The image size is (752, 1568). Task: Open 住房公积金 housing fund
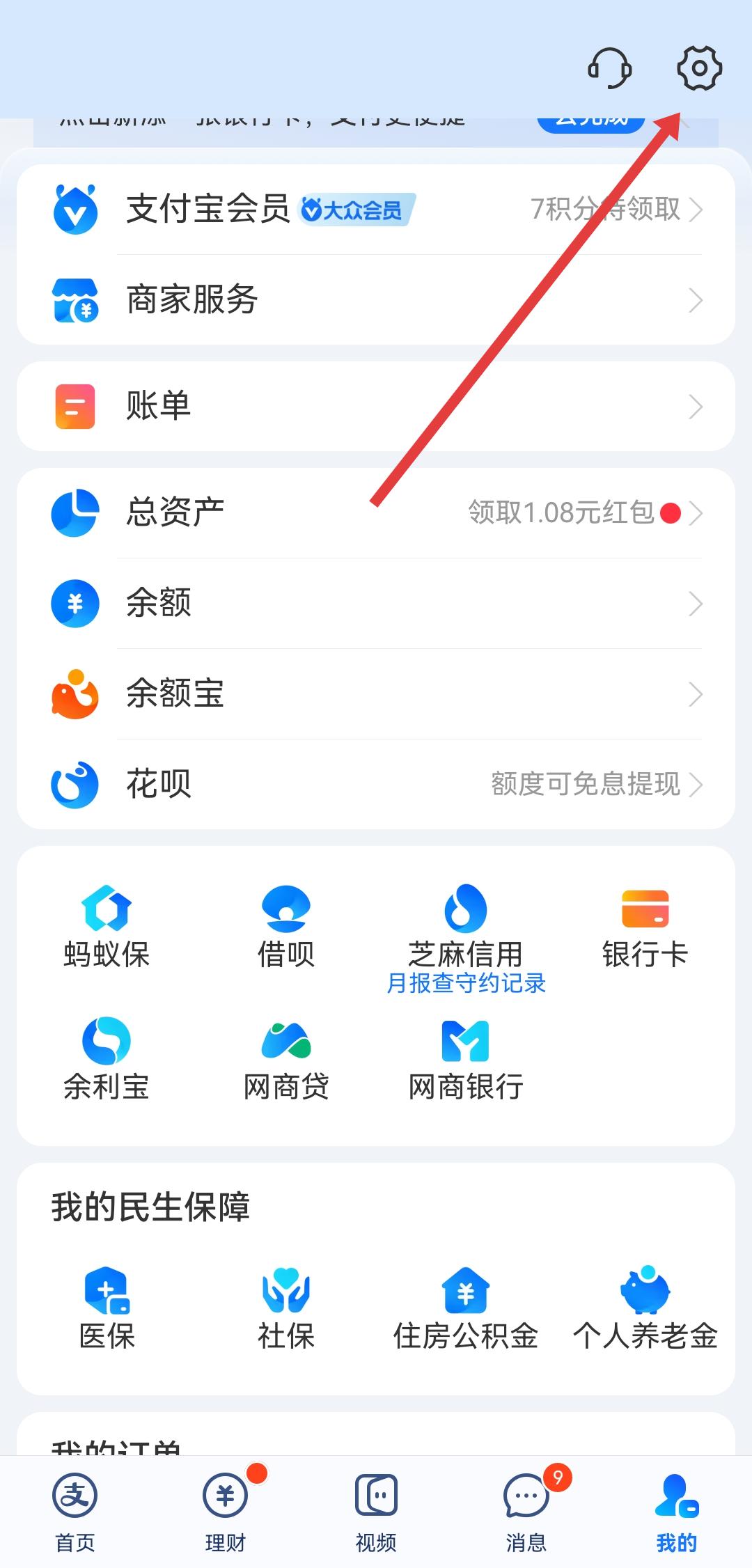465,1309
